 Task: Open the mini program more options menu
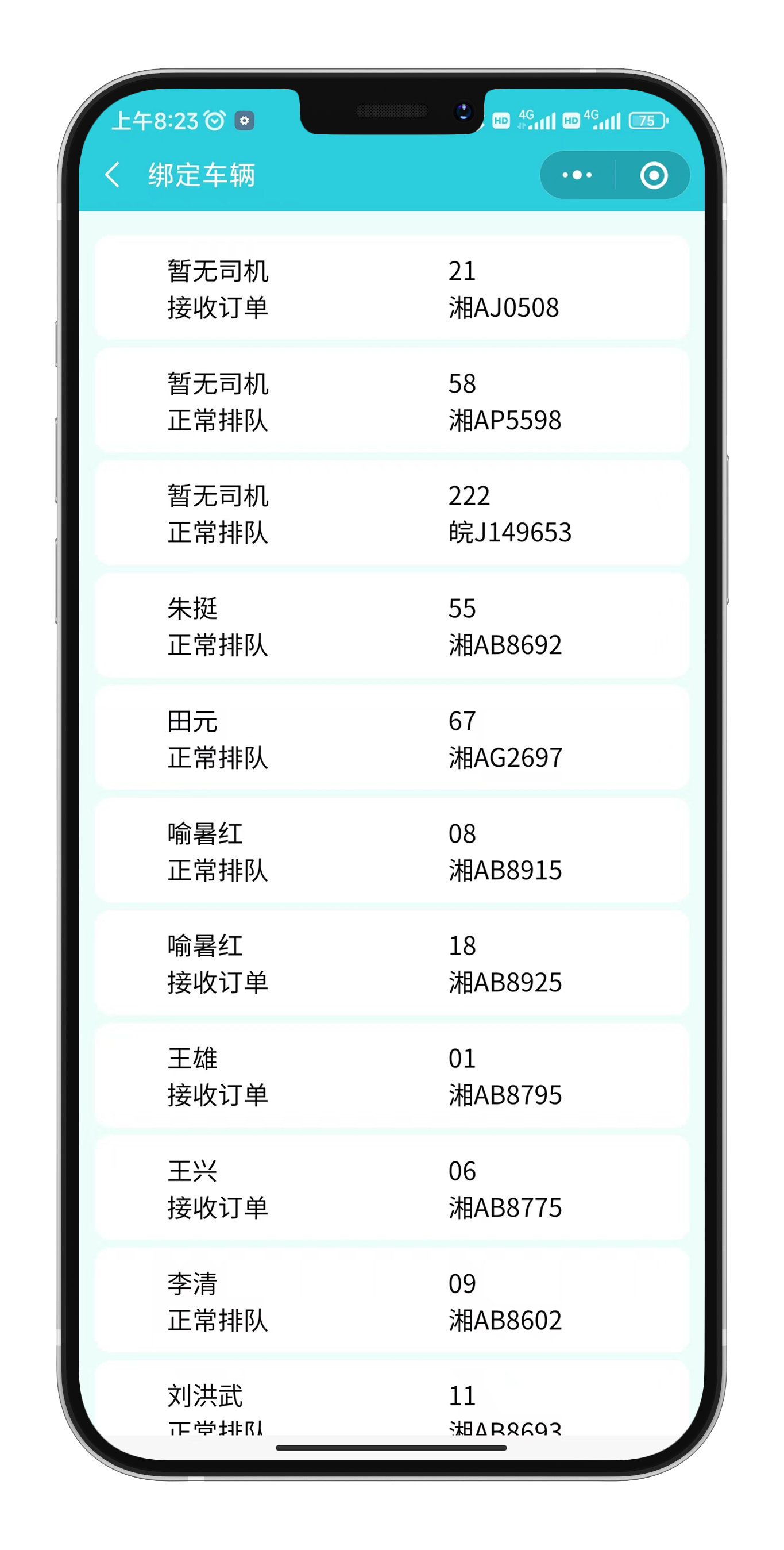coord(577,175)
